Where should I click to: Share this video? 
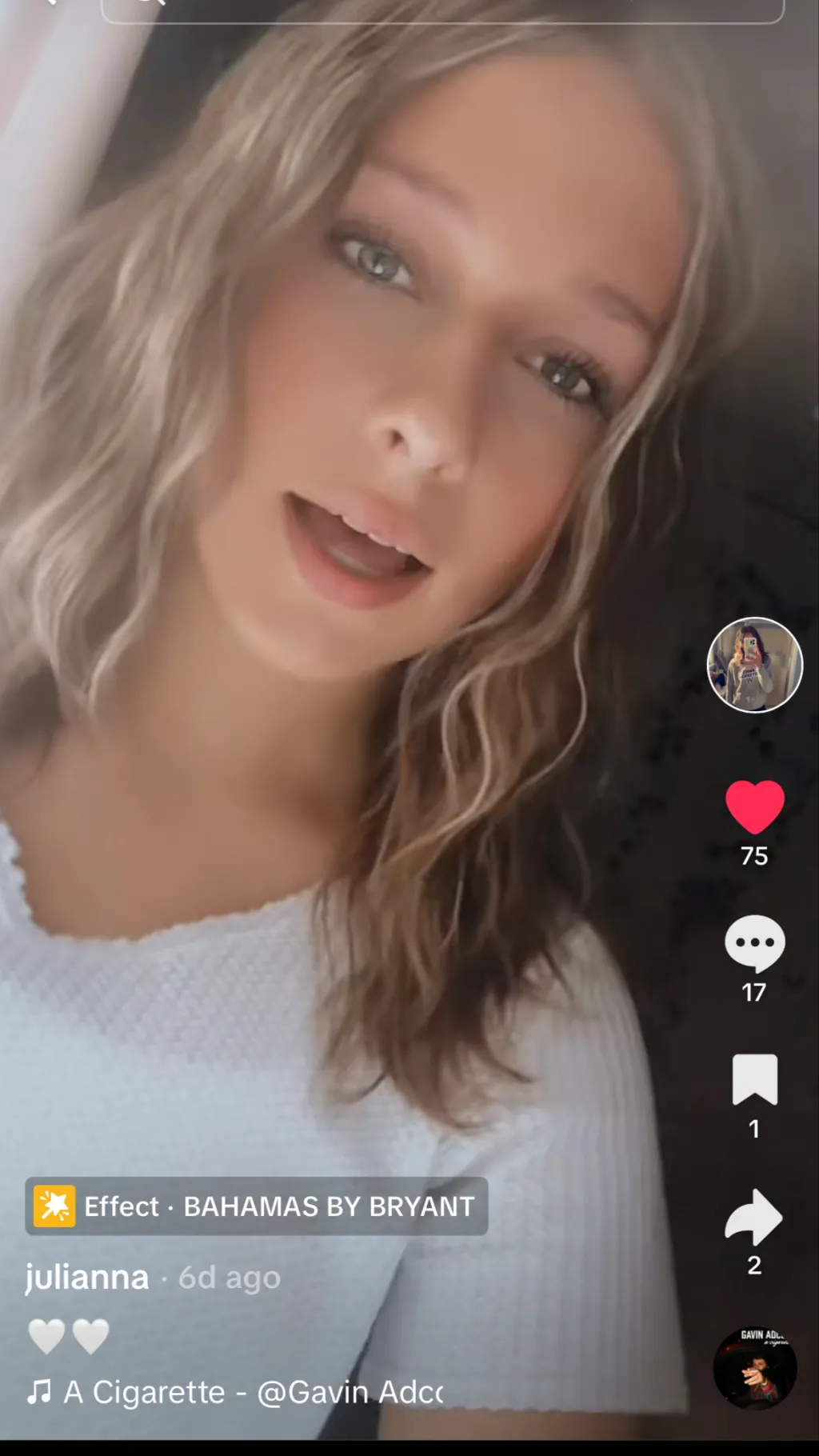(754, 1218)
